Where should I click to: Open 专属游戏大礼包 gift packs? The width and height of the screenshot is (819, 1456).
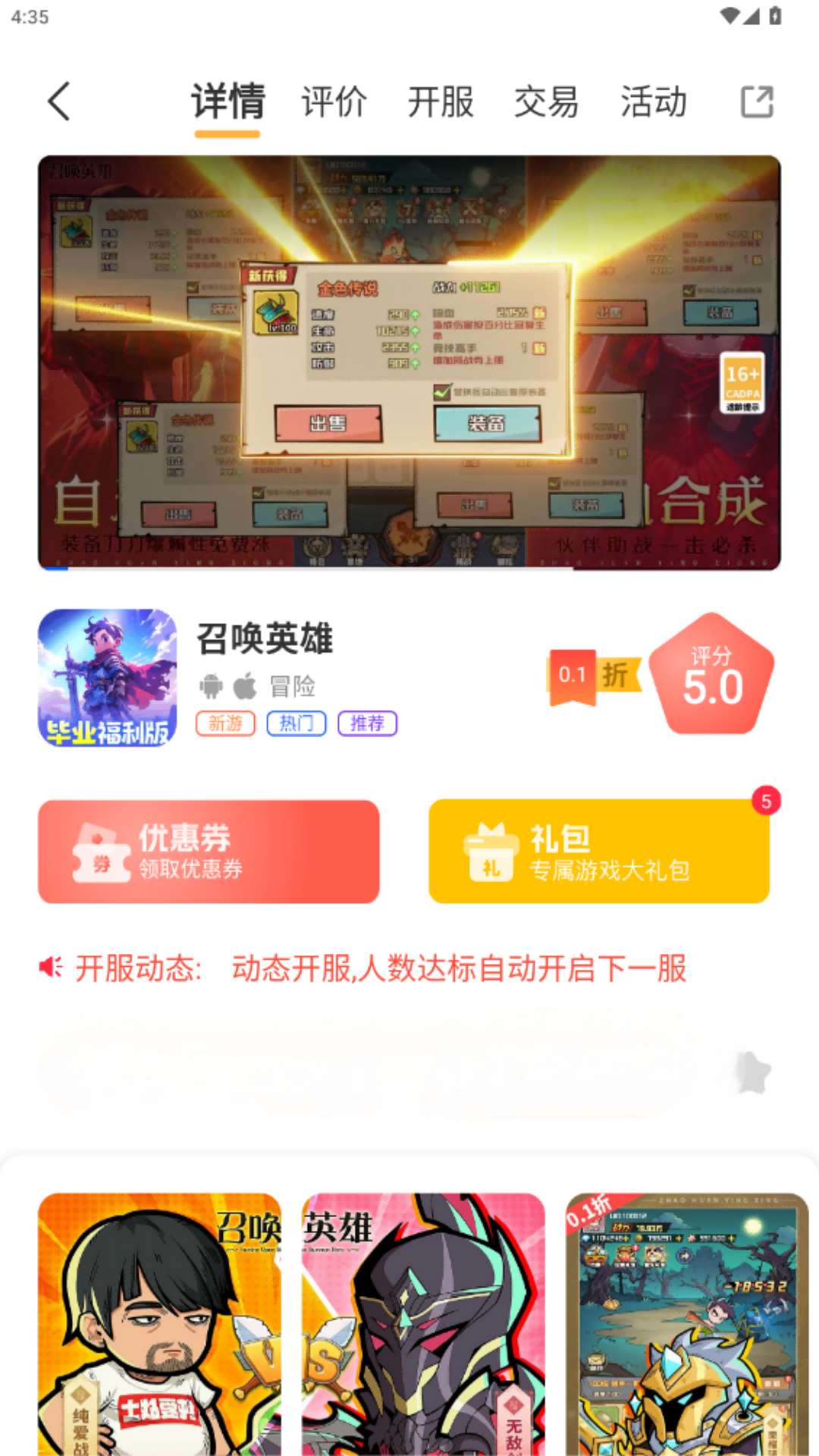tap(609, 871)
